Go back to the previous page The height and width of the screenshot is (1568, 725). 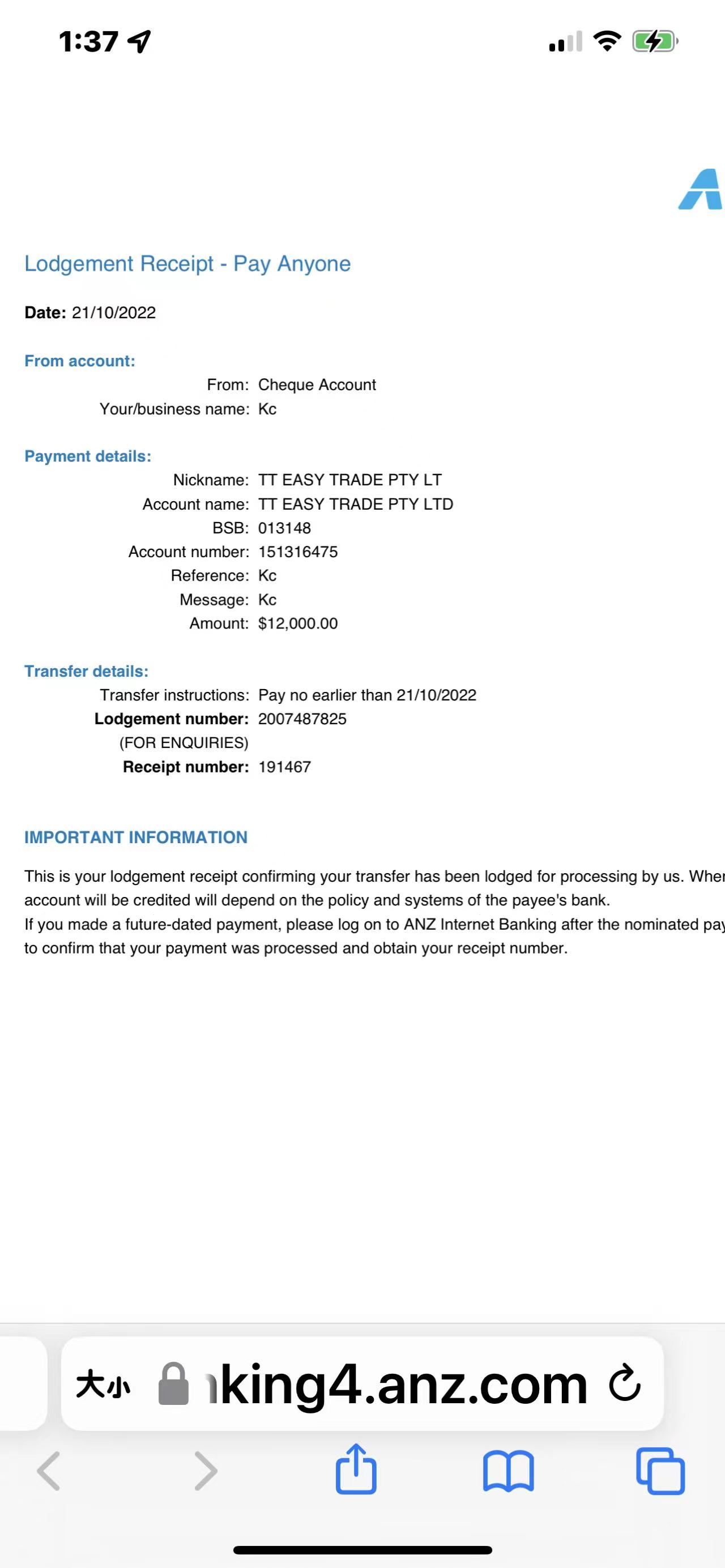49,1471
